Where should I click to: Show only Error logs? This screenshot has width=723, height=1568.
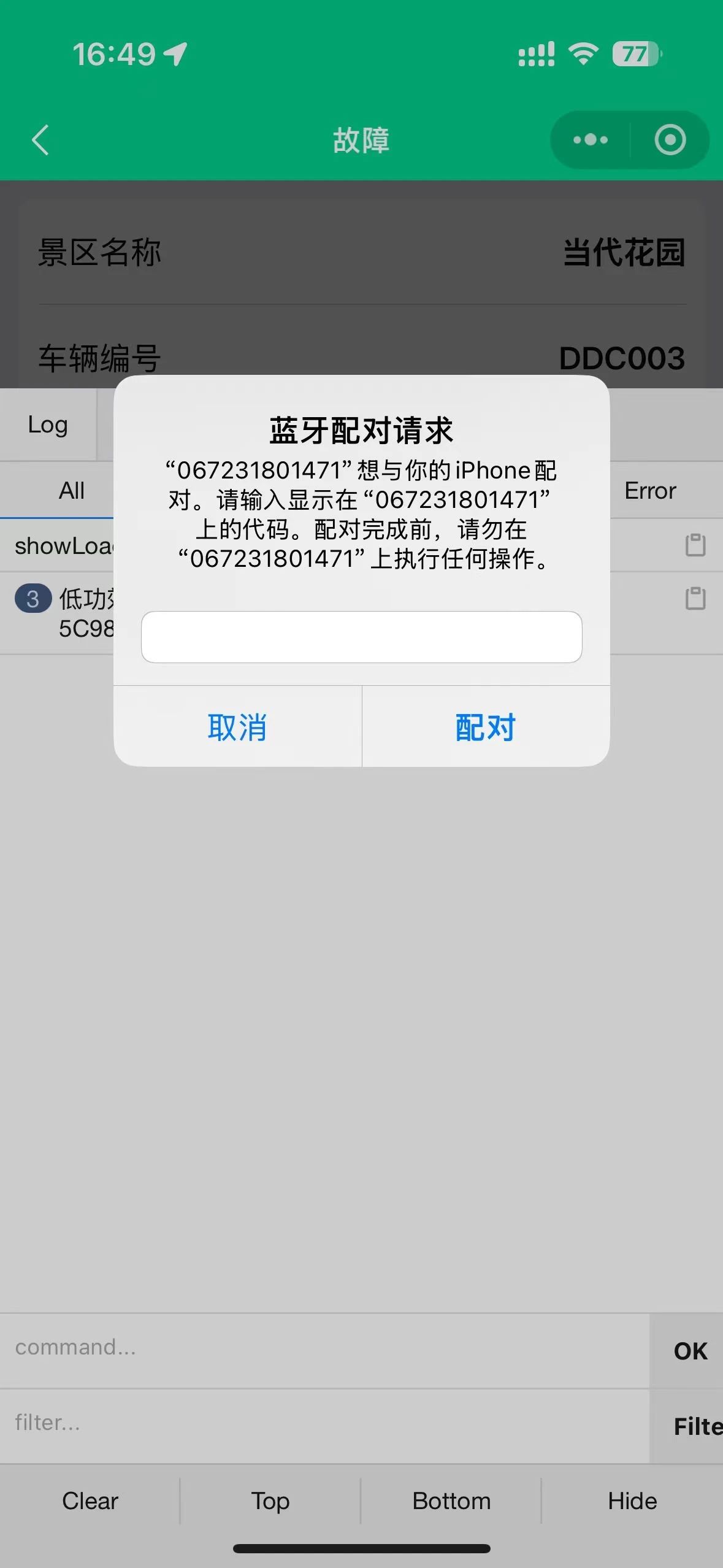pyautogui.click(x=650, y=491)
